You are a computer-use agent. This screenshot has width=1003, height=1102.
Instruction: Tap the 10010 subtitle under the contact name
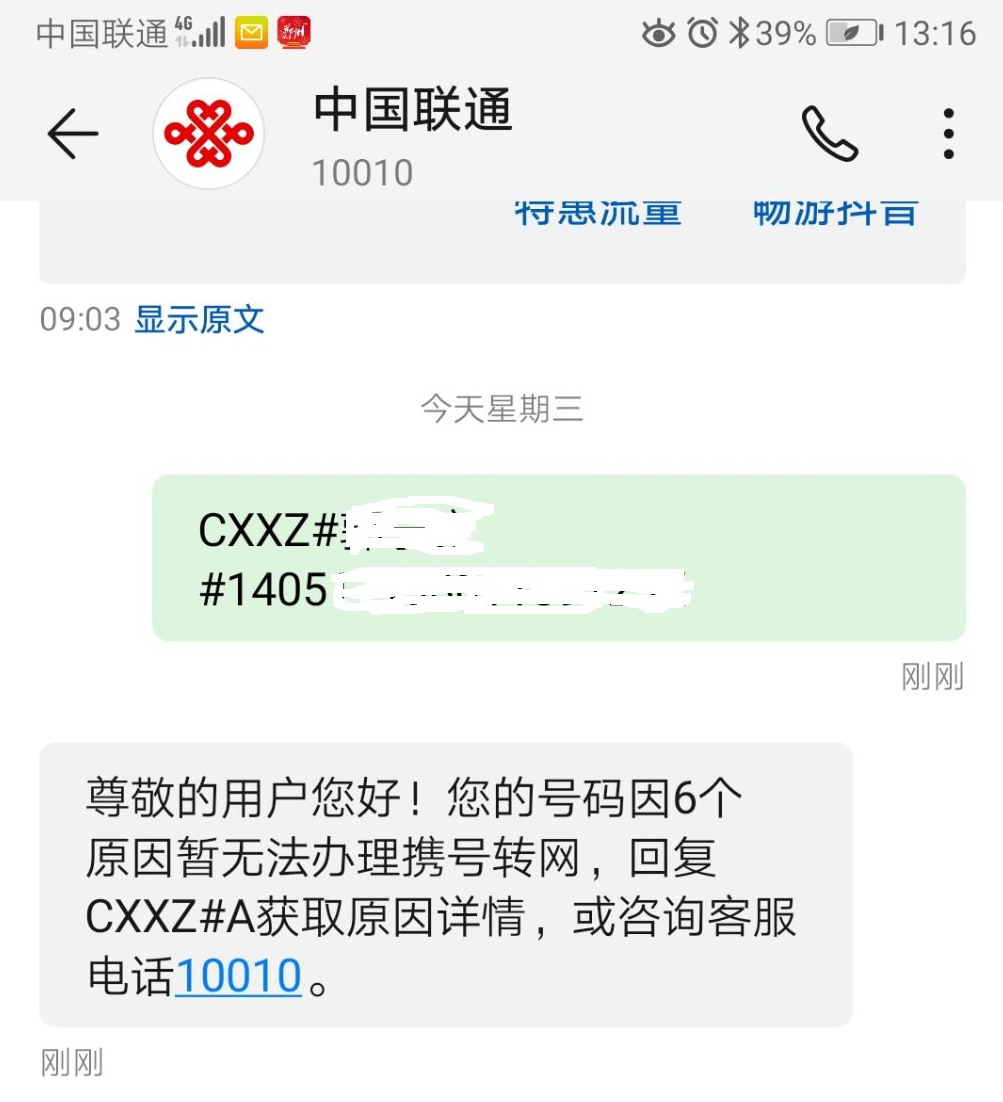(x=363, y=171)
